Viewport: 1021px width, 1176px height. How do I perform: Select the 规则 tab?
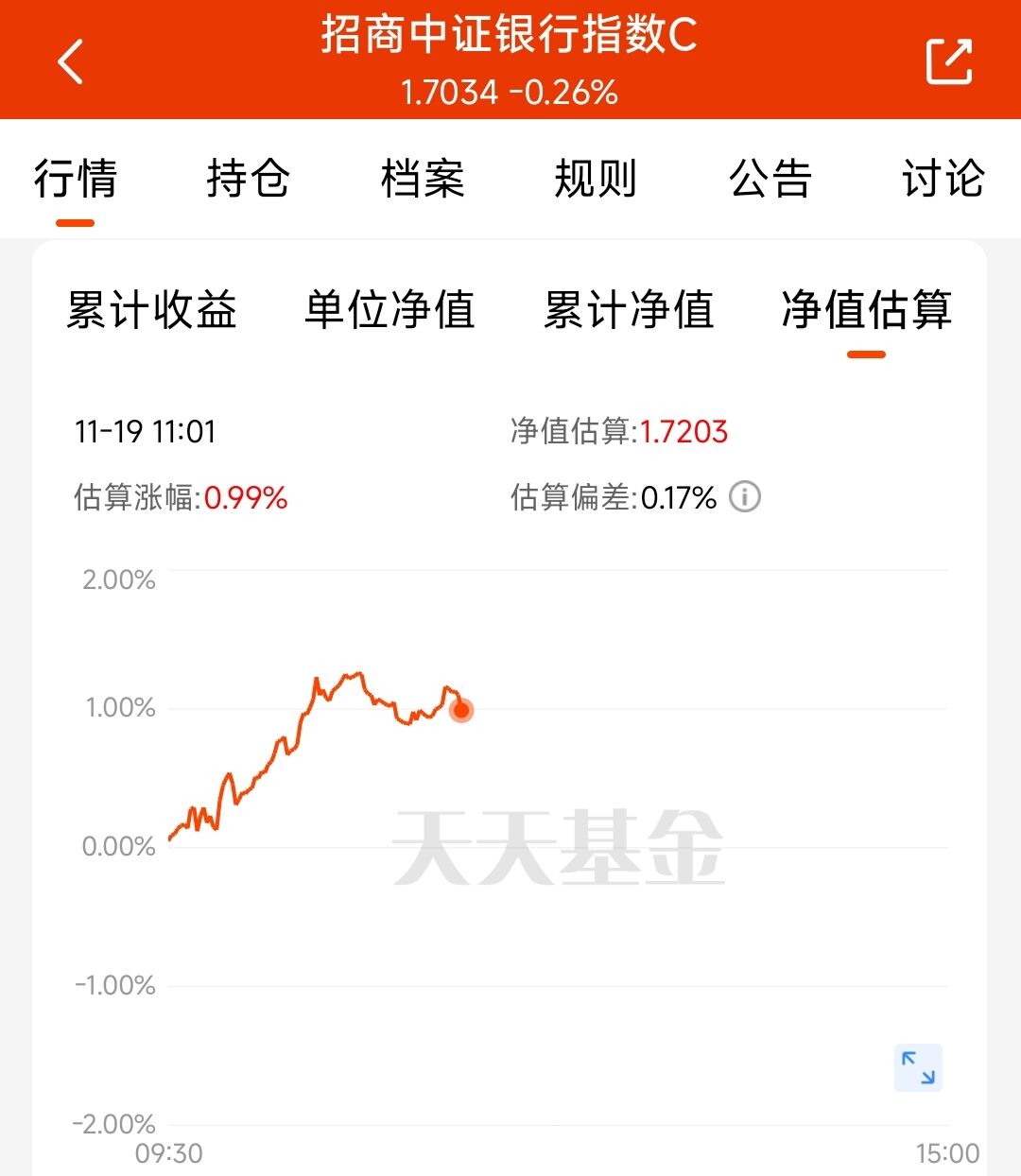point(596,178)
